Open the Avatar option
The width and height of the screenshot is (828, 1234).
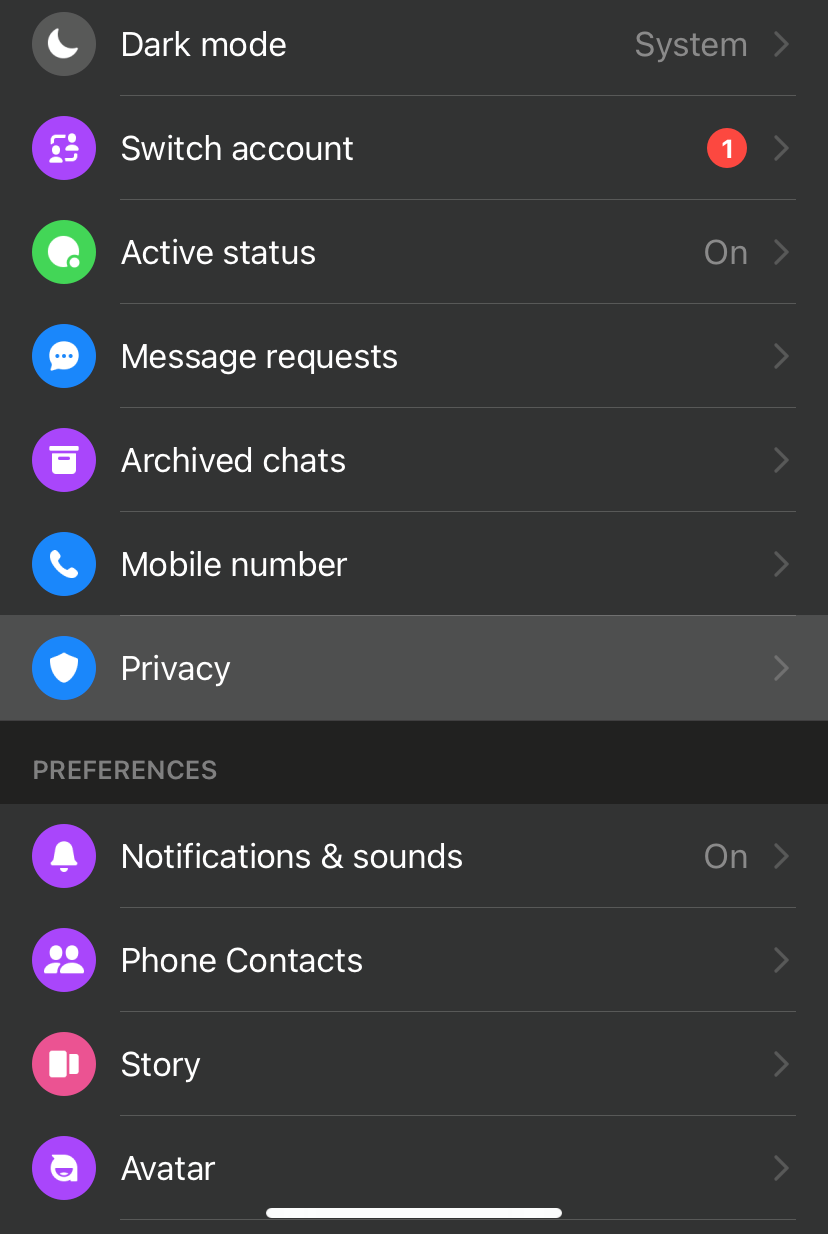(414, 1168)
